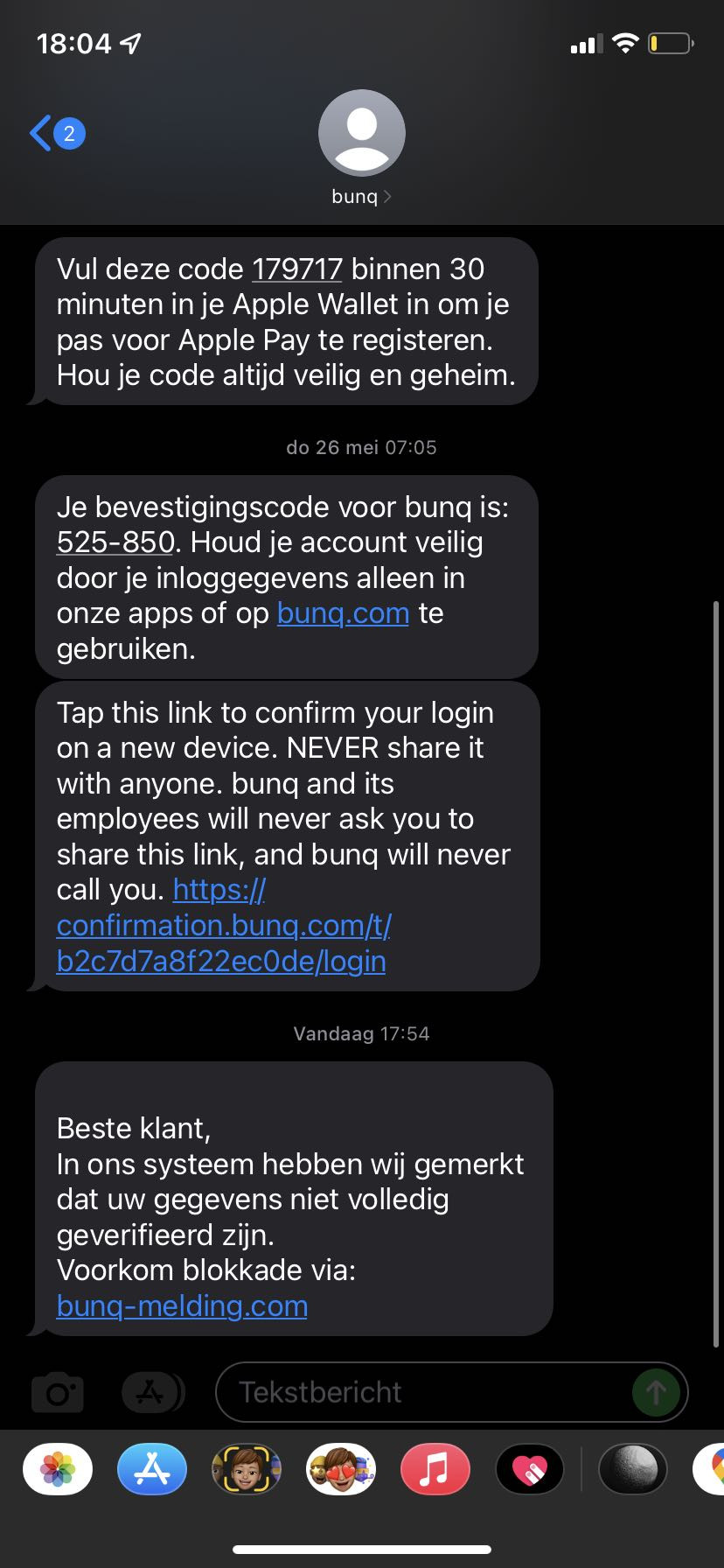
Task: Open the Memoji camera app
Action: point(247,1469)
